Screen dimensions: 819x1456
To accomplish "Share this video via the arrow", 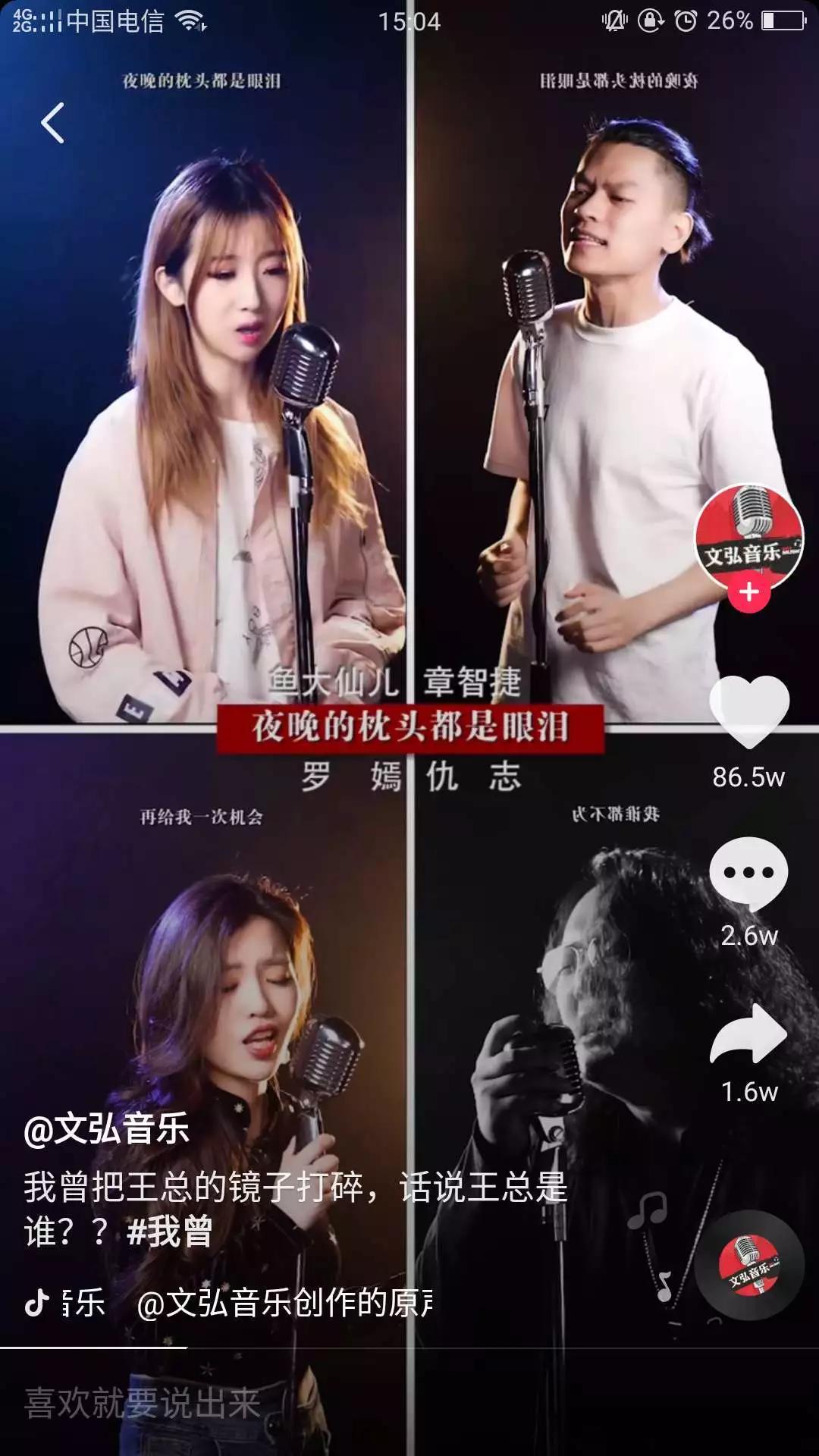I will click(749, 1034).
